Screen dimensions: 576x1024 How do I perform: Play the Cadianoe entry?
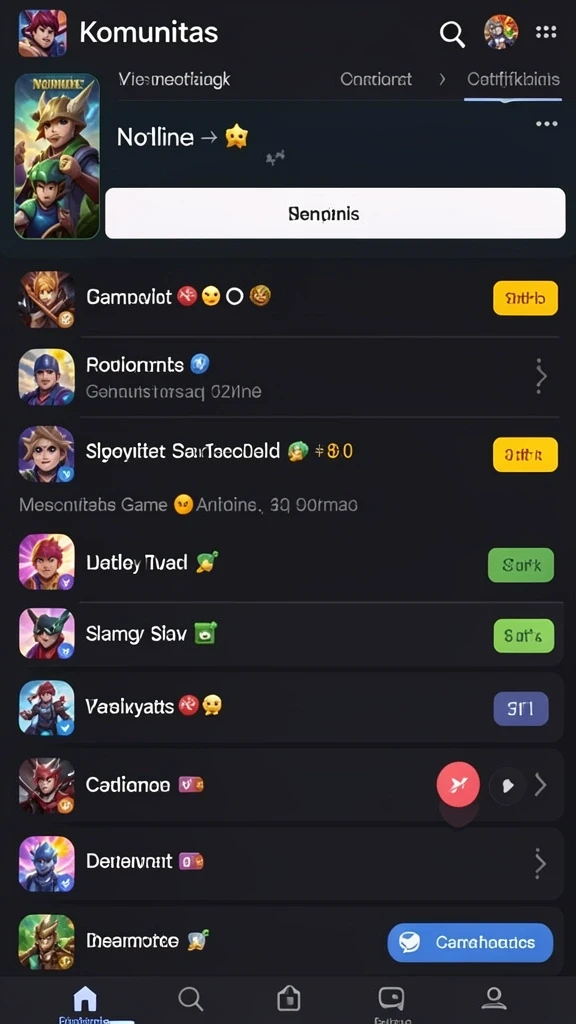point(508,785)
